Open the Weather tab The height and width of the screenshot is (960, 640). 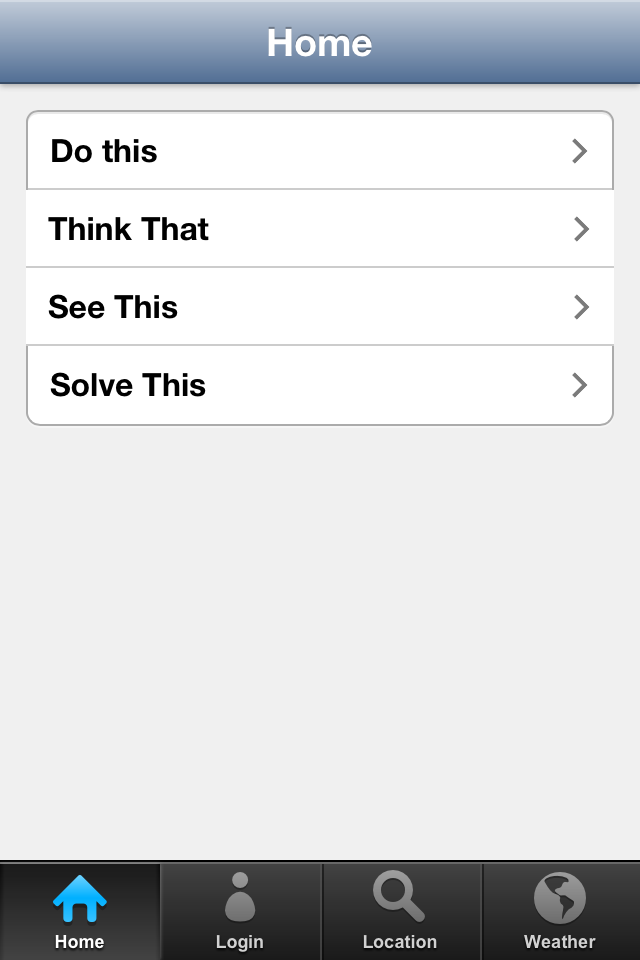[560, 911]
